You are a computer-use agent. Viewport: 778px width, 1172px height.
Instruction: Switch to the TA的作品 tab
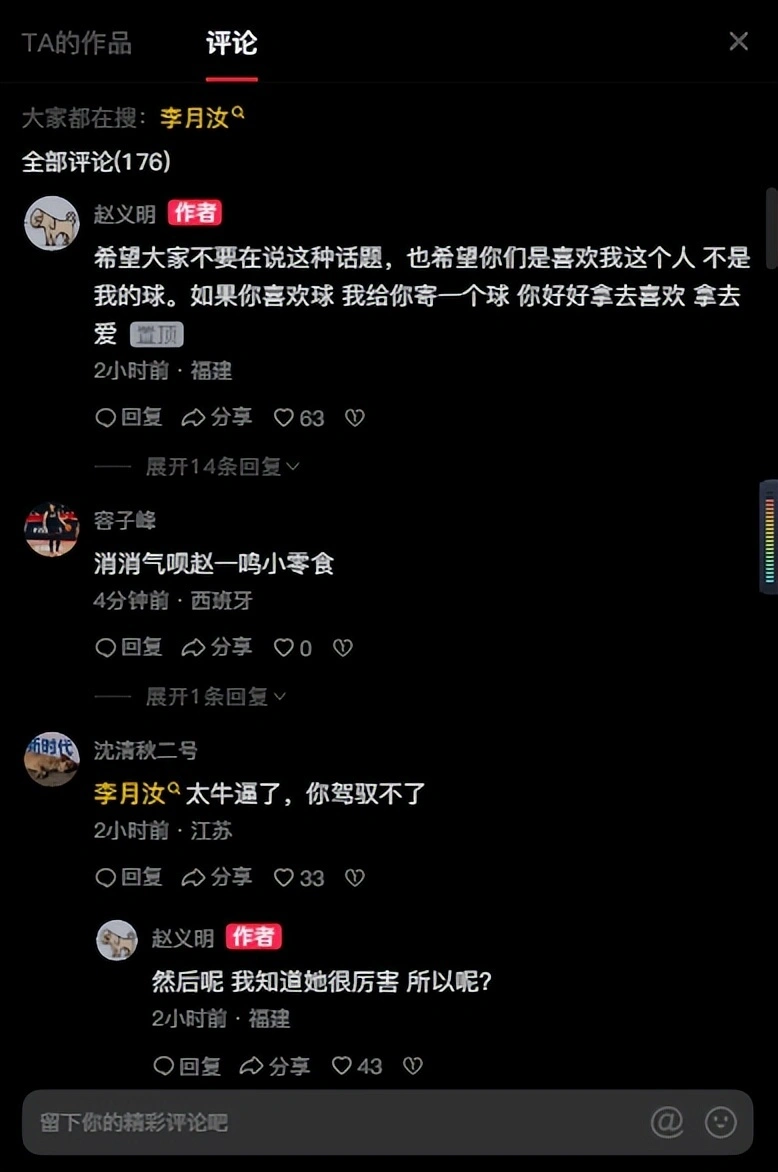pos(77,43)
